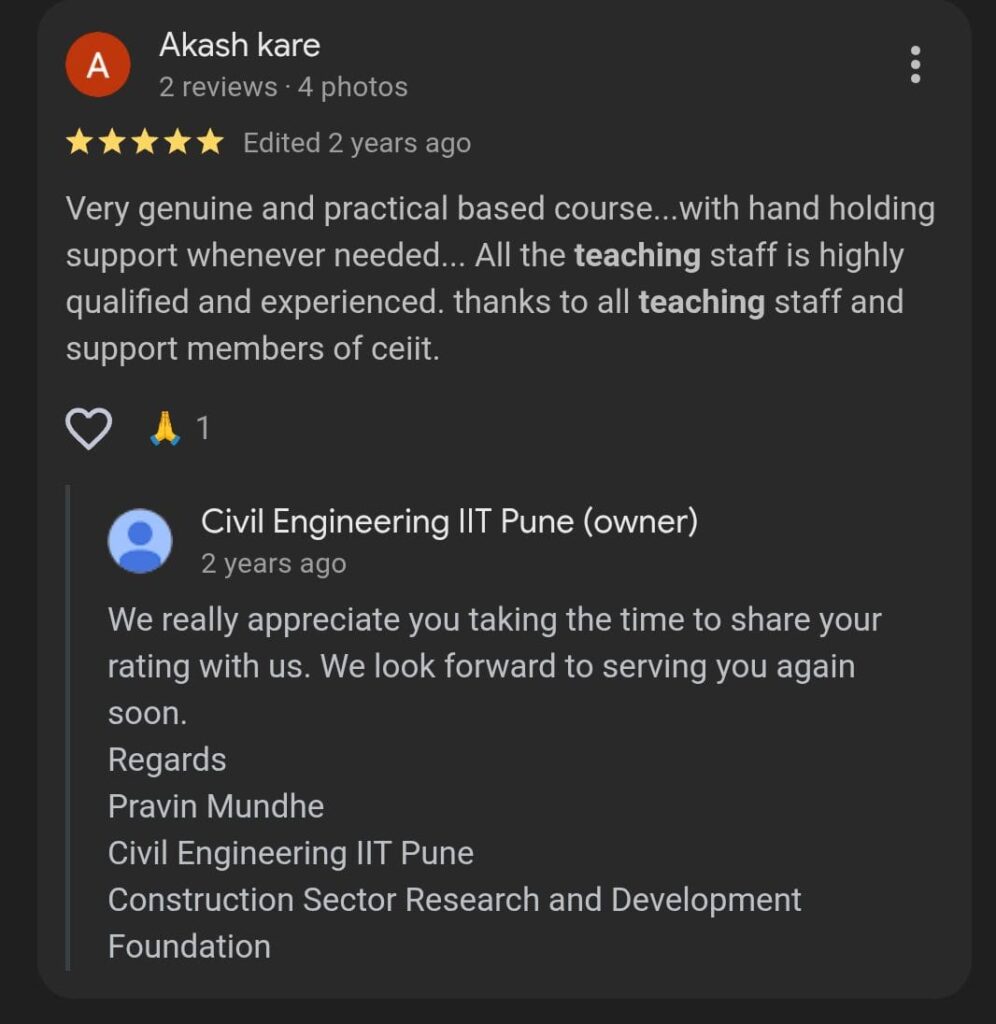The width and height of the screenshot is (996, 1024).
Task: Like Akash kare's review with the heart
Action: tap(88, 429)
